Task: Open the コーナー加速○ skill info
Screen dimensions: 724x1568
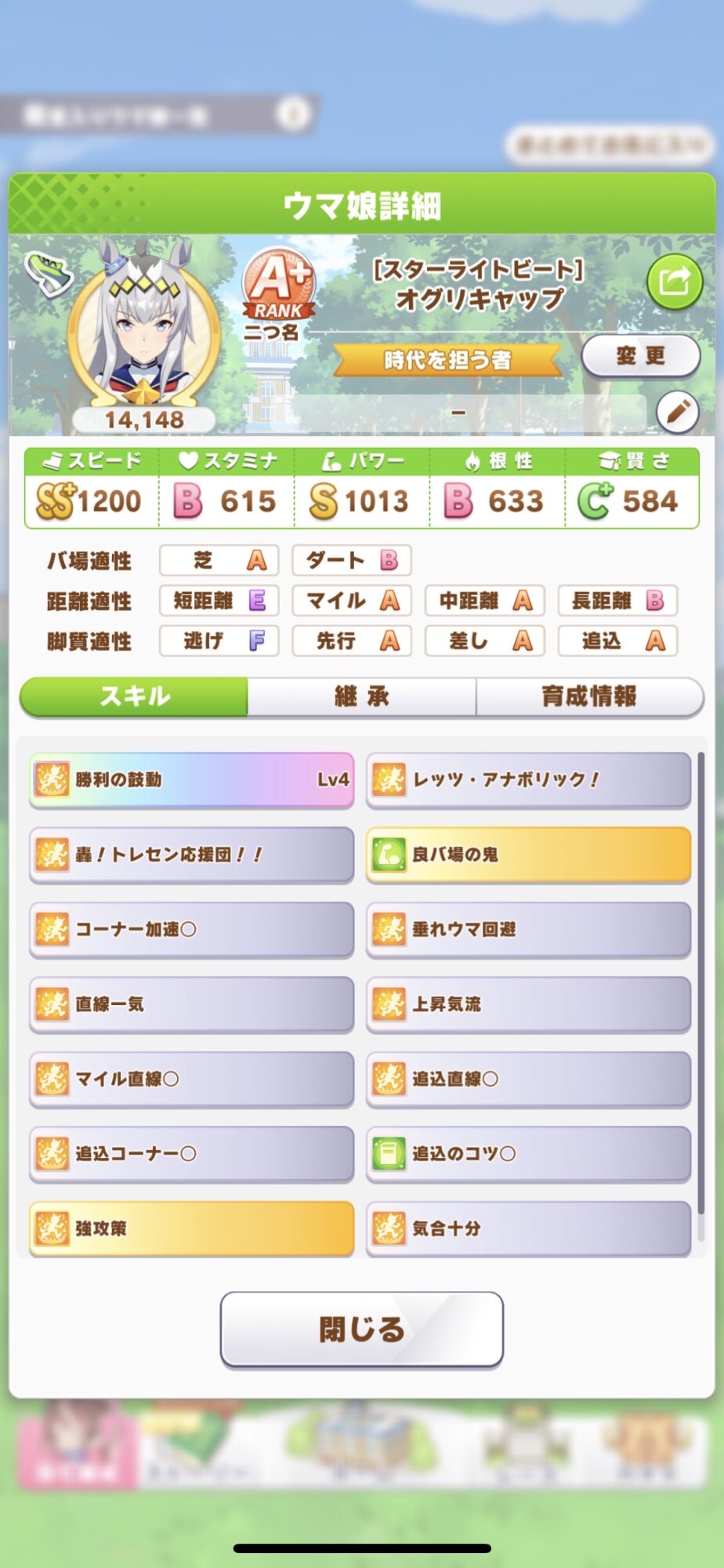Action: point(192,929)
